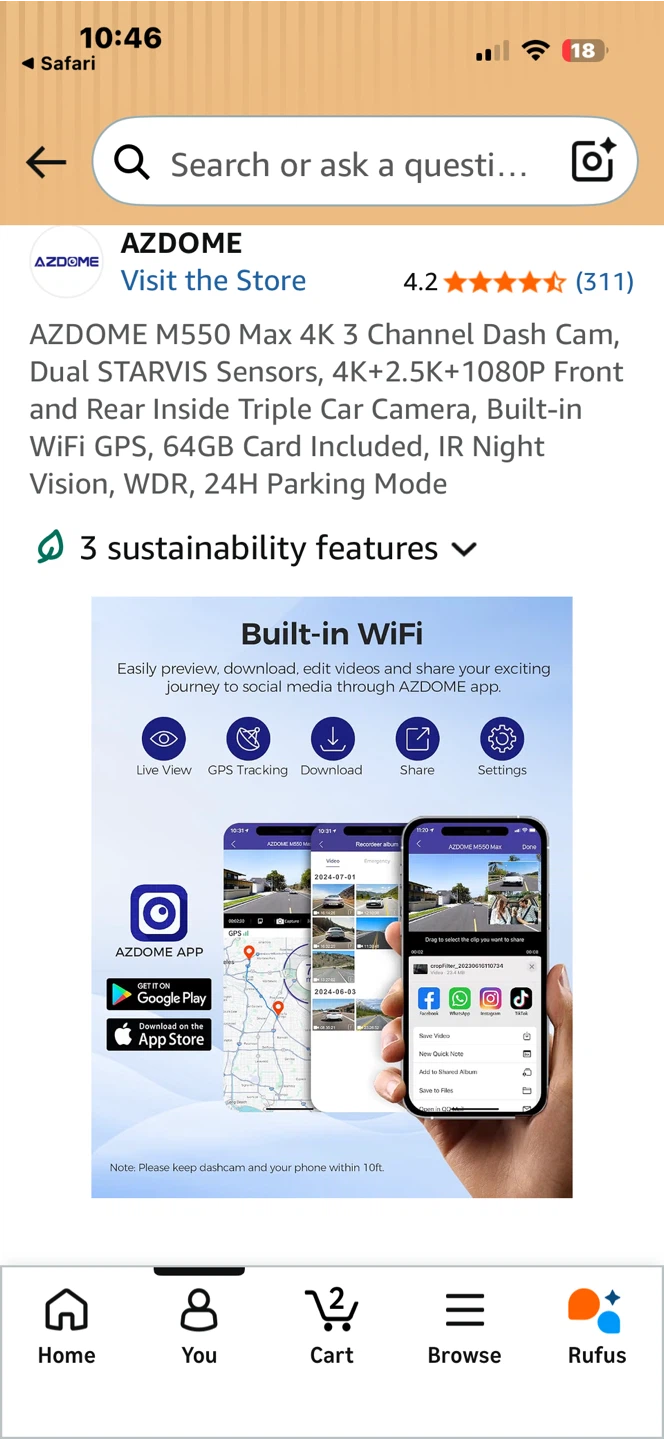Expand the 3 sustainability features section
The image size is (664, 1440).
point(256,548)
